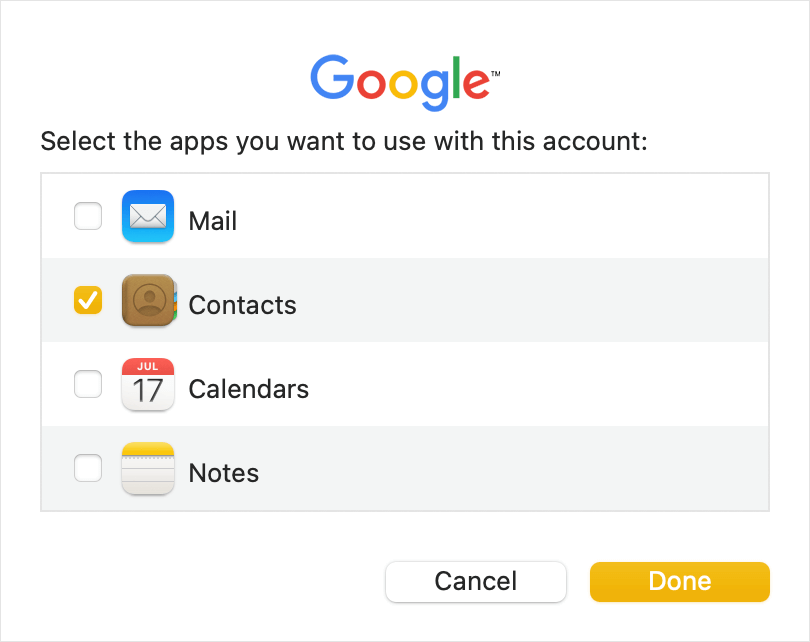
Task: Tick the Notes checkbox
Action: (x=88, y=468)
